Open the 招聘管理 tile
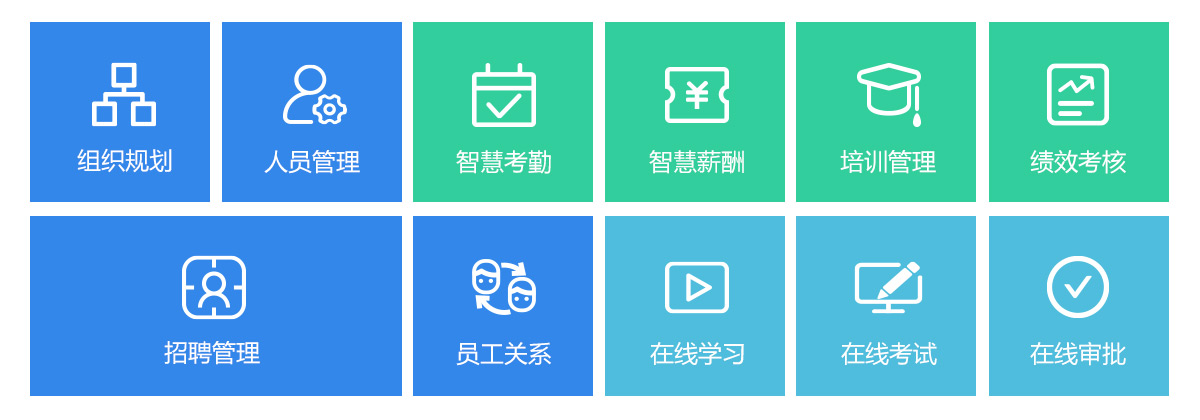The height and width of the screenshot is (420, 1200). tap(216, 306)
